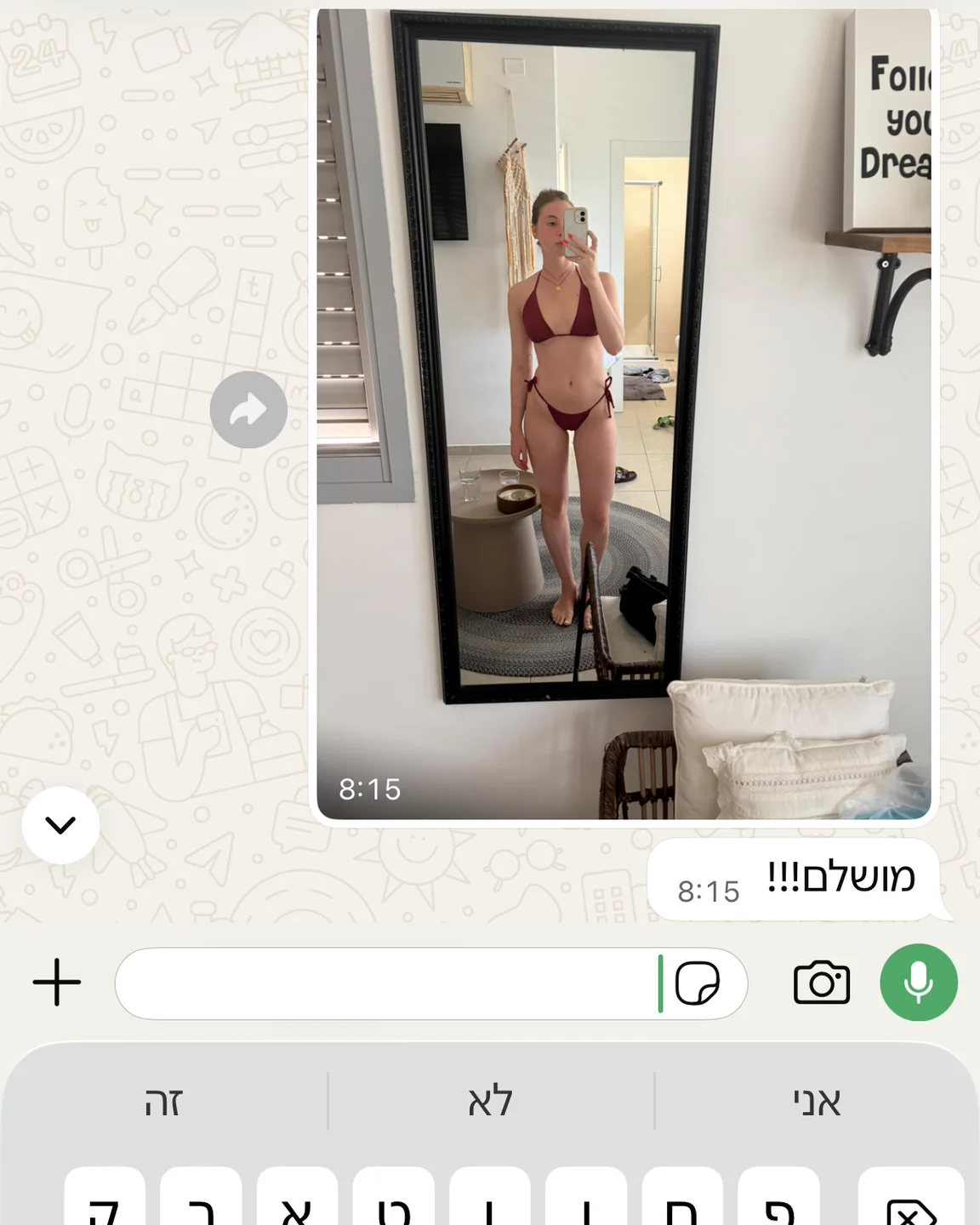Image resolution: width=980 pixels, height=1225 pixels.
Task: Open the camera to take a photo
Action: pos(822,983)
